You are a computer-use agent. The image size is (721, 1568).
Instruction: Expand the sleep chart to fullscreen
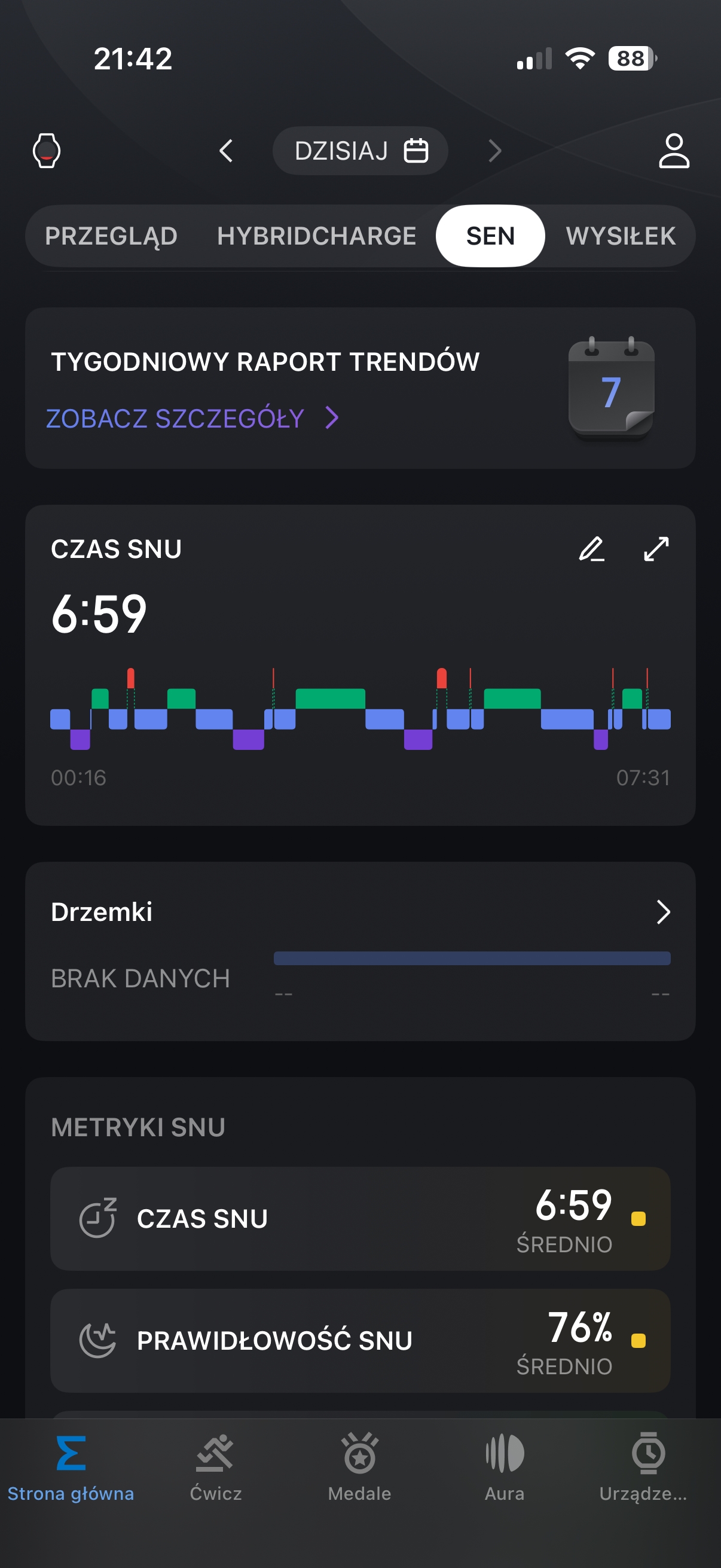coord(656,549)
